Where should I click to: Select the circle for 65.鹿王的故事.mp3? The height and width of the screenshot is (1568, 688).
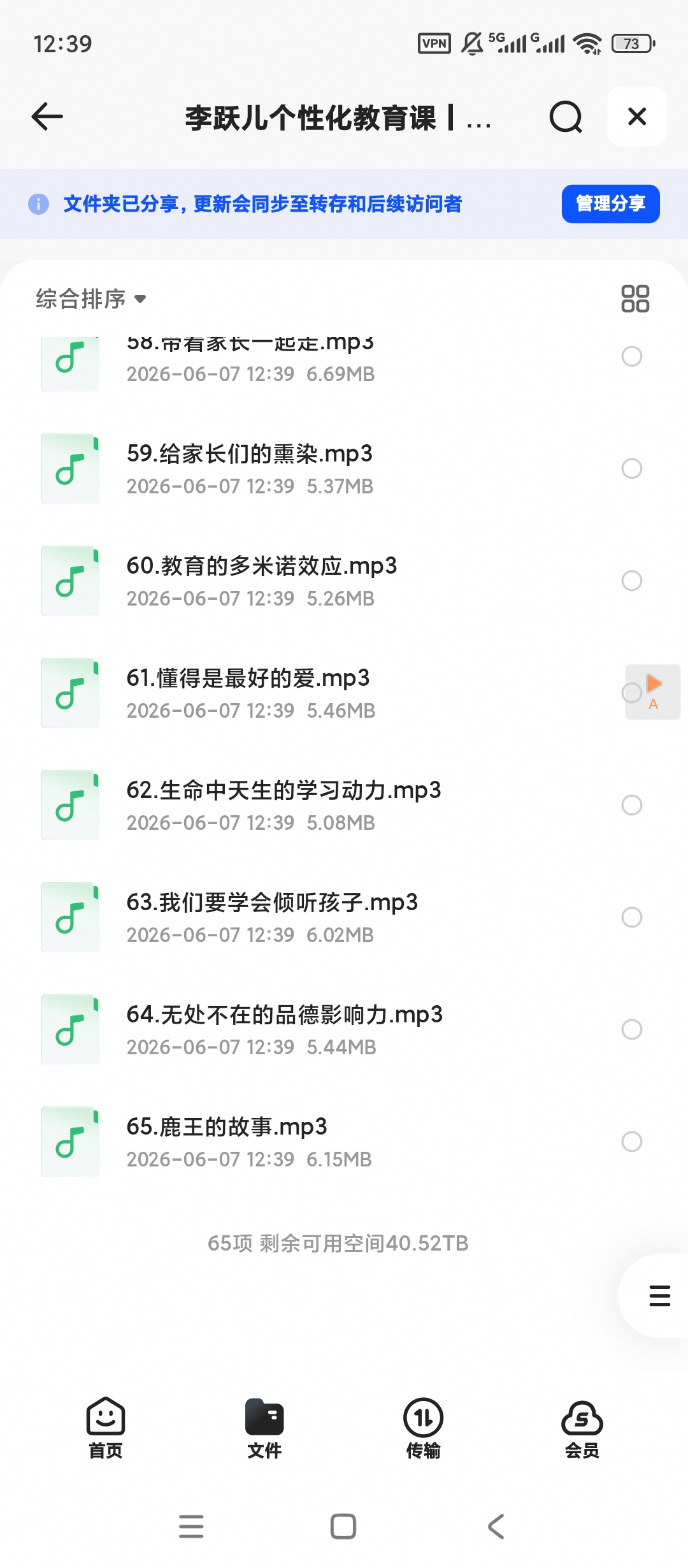pos(631,1142)
